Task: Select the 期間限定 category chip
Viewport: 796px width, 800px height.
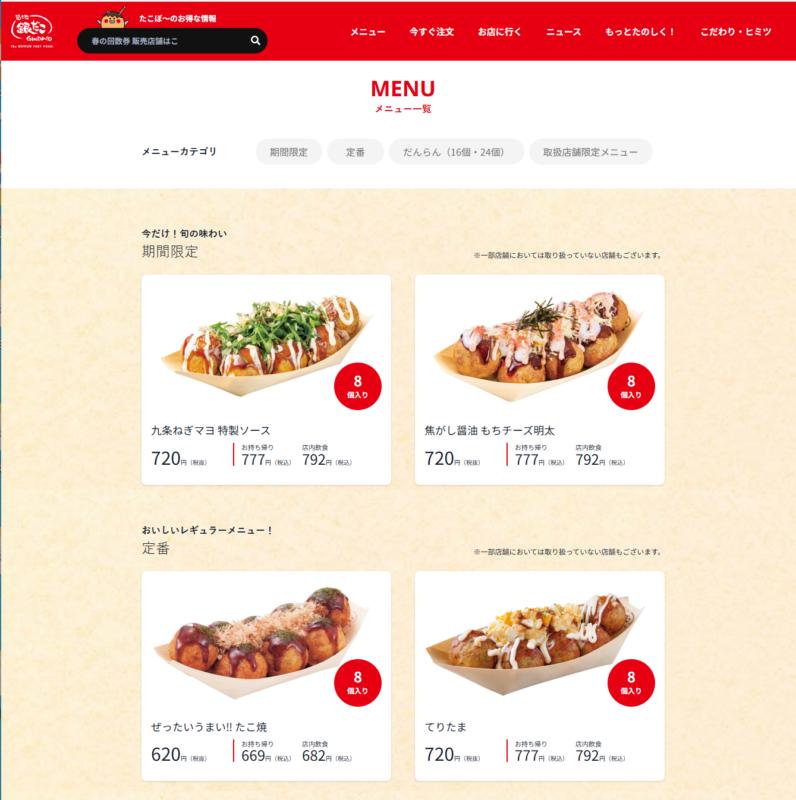Action: [x=288, y=152]
